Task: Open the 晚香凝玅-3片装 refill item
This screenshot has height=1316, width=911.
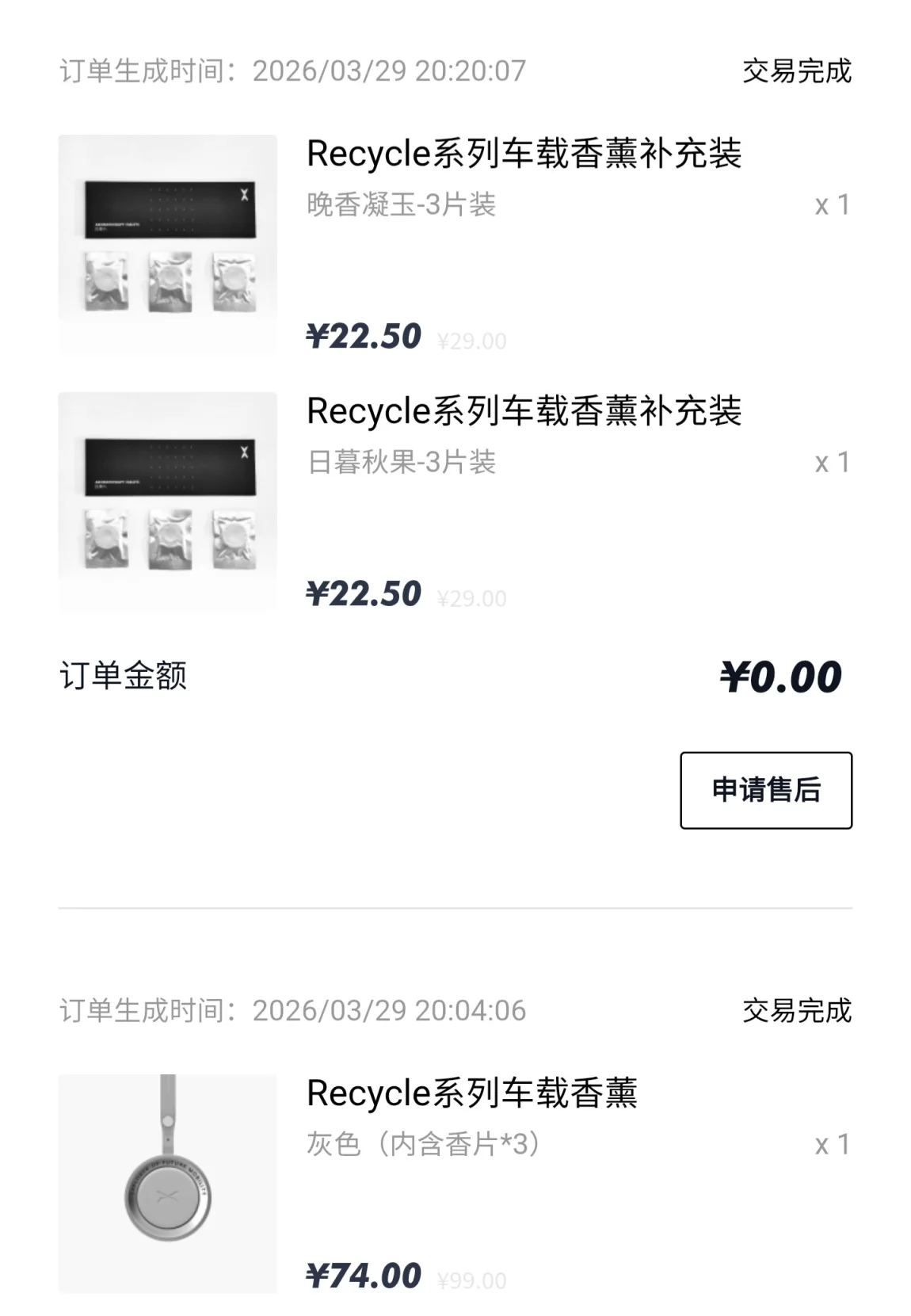Action: tap(455, 245)
